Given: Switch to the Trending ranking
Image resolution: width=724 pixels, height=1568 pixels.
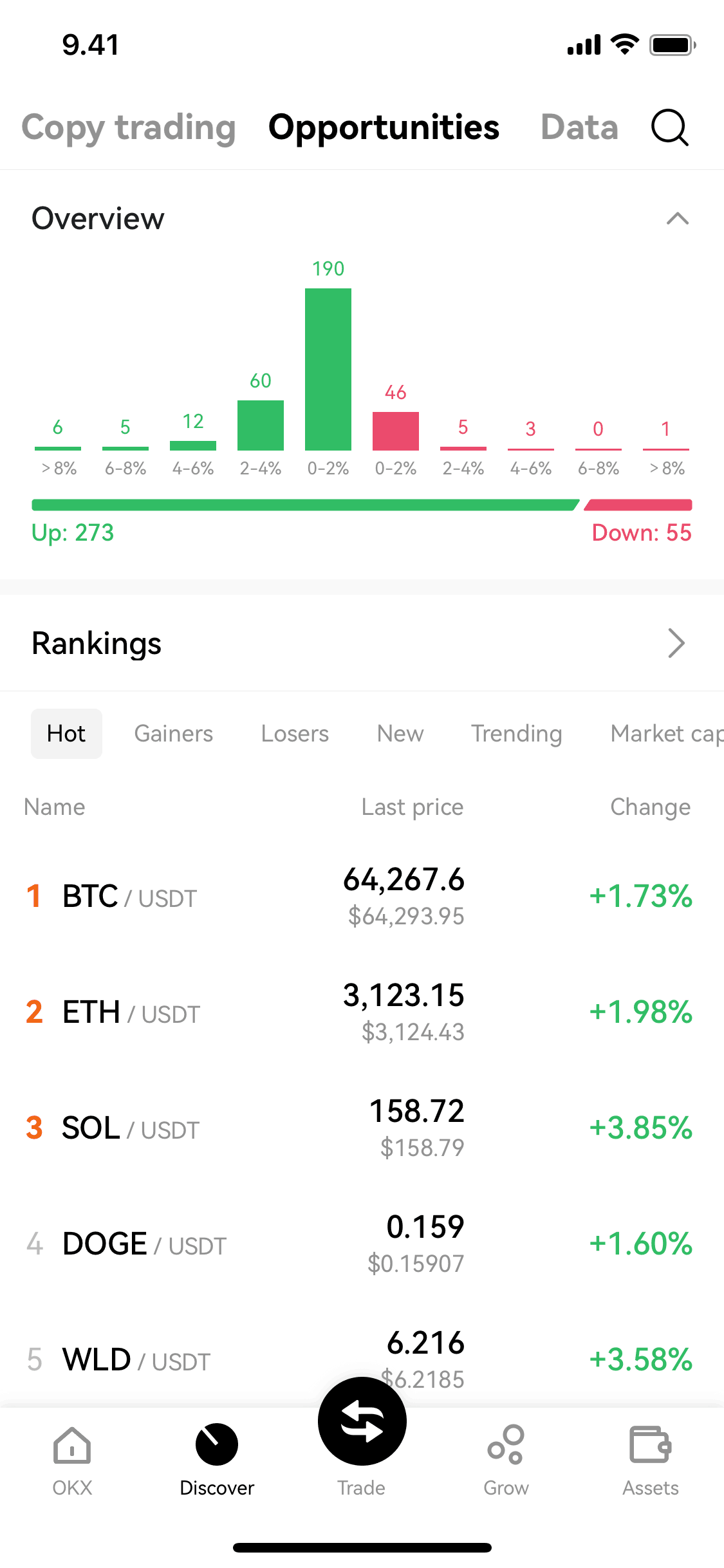Looking at the screenshot, I should coord(517,734).
